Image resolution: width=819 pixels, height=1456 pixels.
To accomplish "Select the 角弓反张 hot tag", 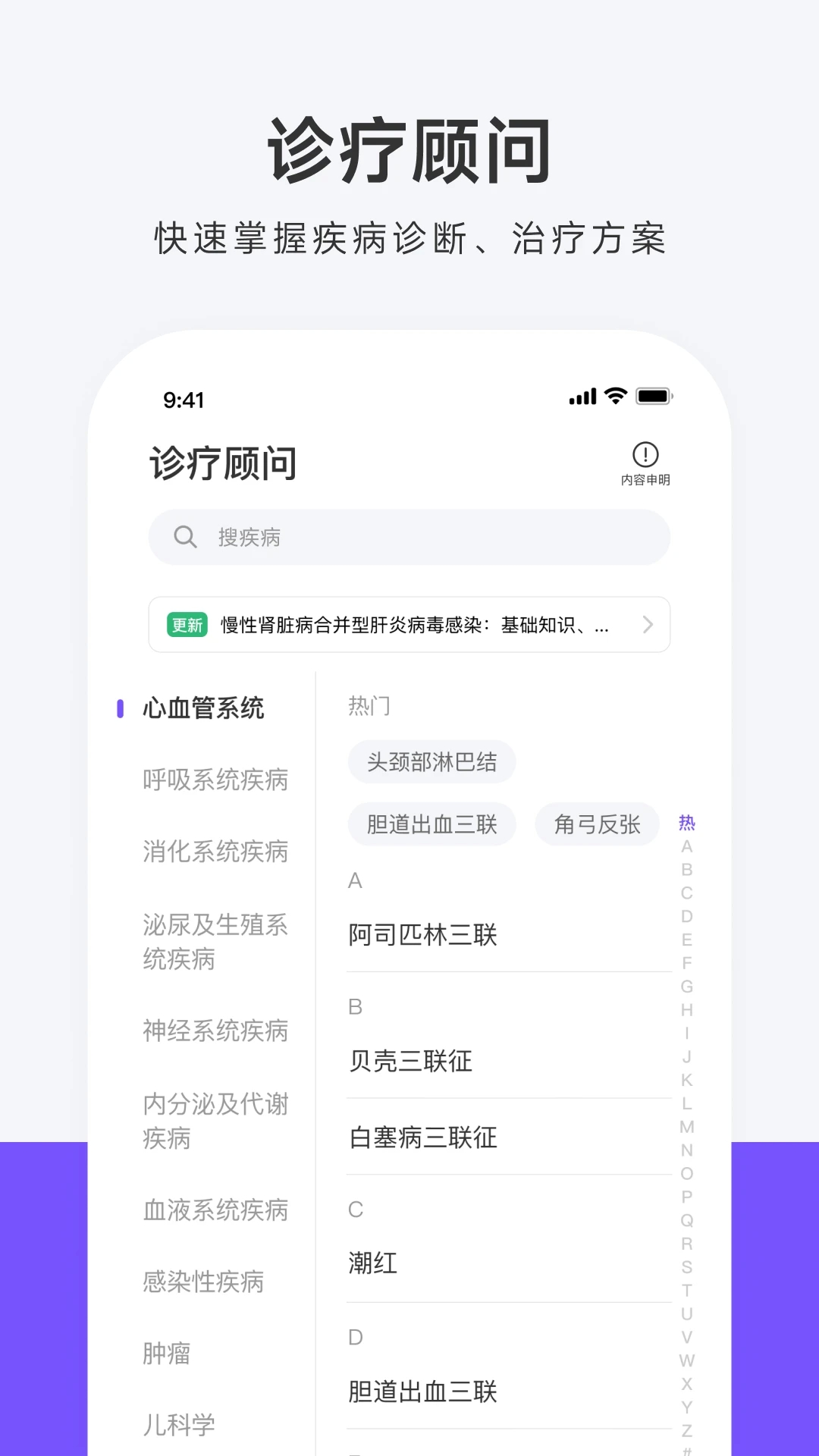I will pyautogui.click(x=597, y=824).
